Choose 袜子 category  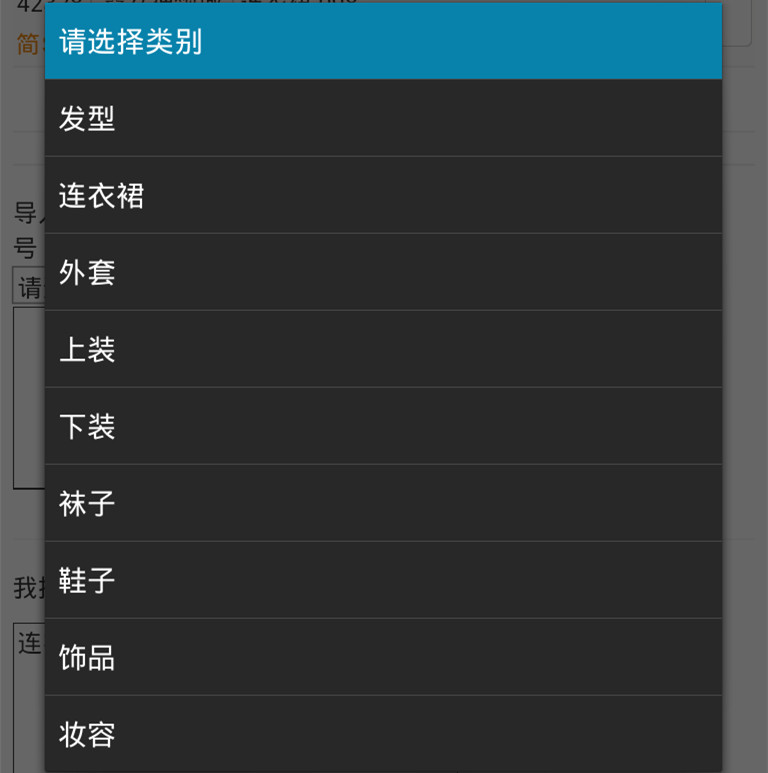(x=383, y=503)
